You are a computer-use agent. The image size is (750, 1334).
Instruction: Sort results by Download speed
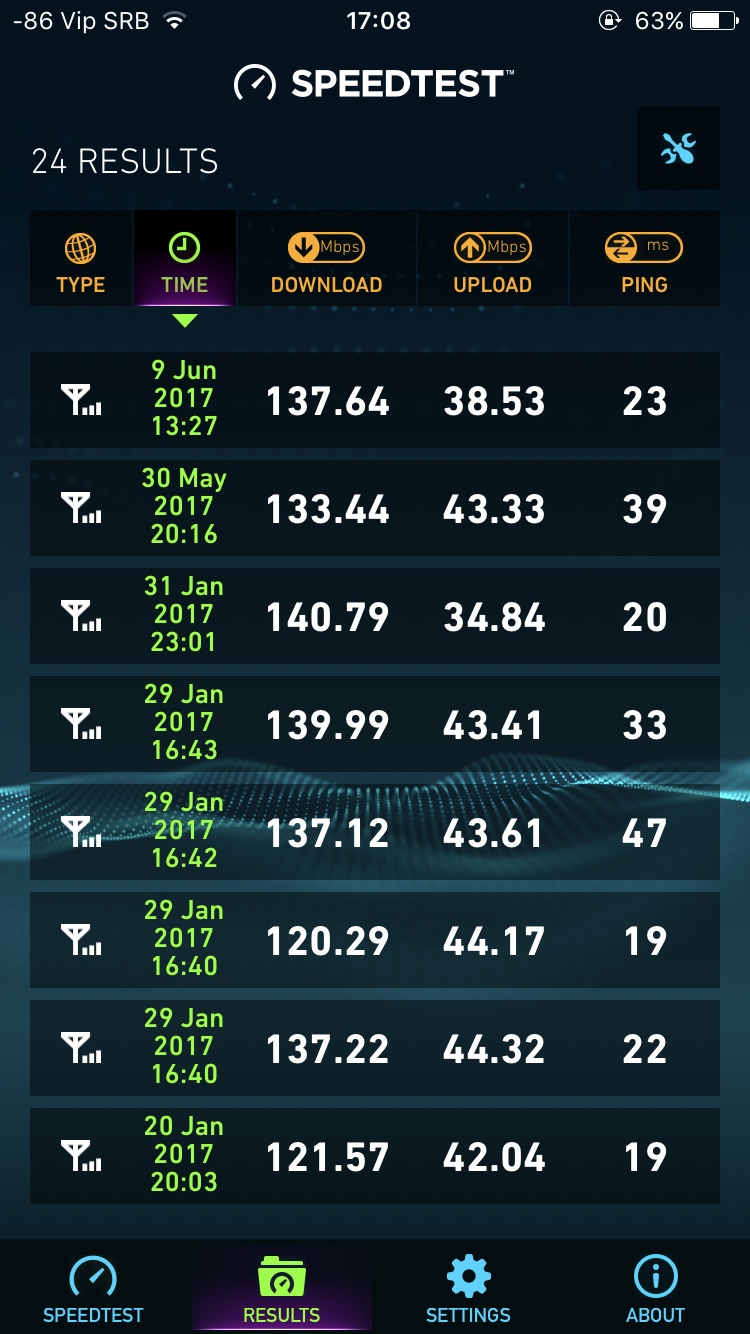coord(327,259)
